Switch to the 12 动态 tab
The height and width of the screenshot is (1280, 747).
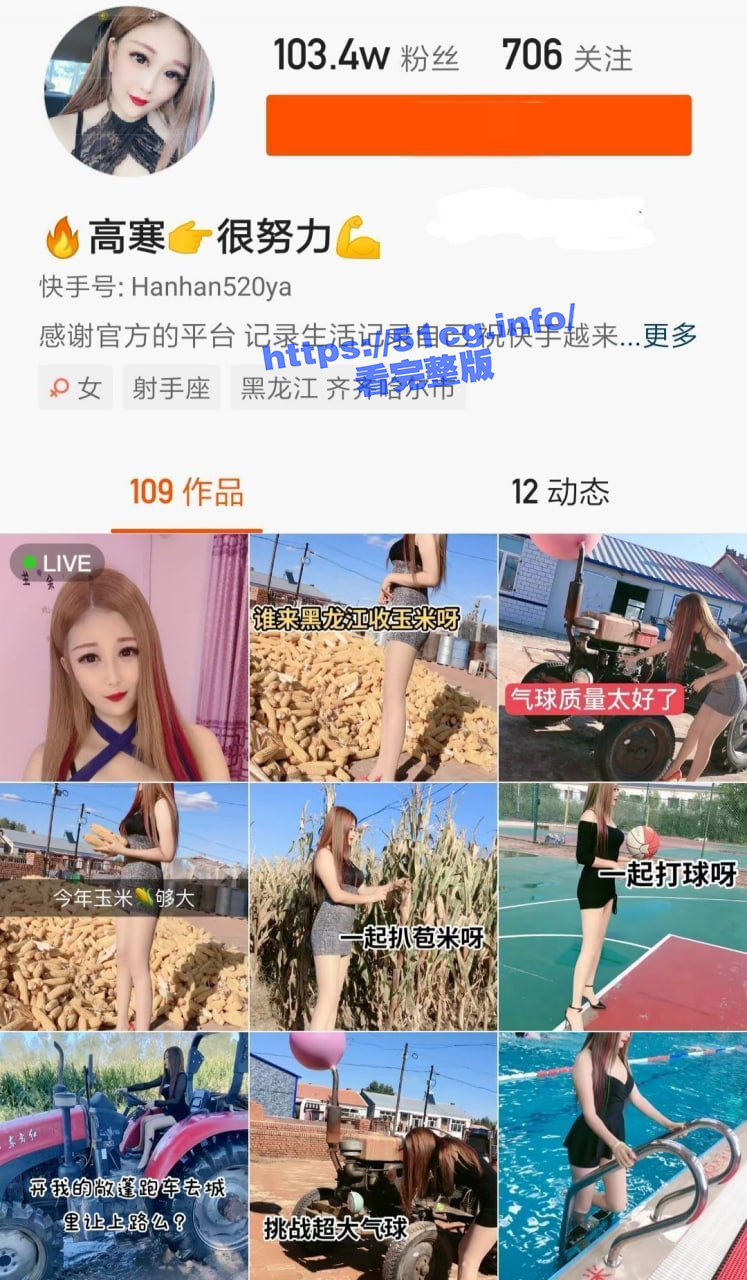(560, 492)
